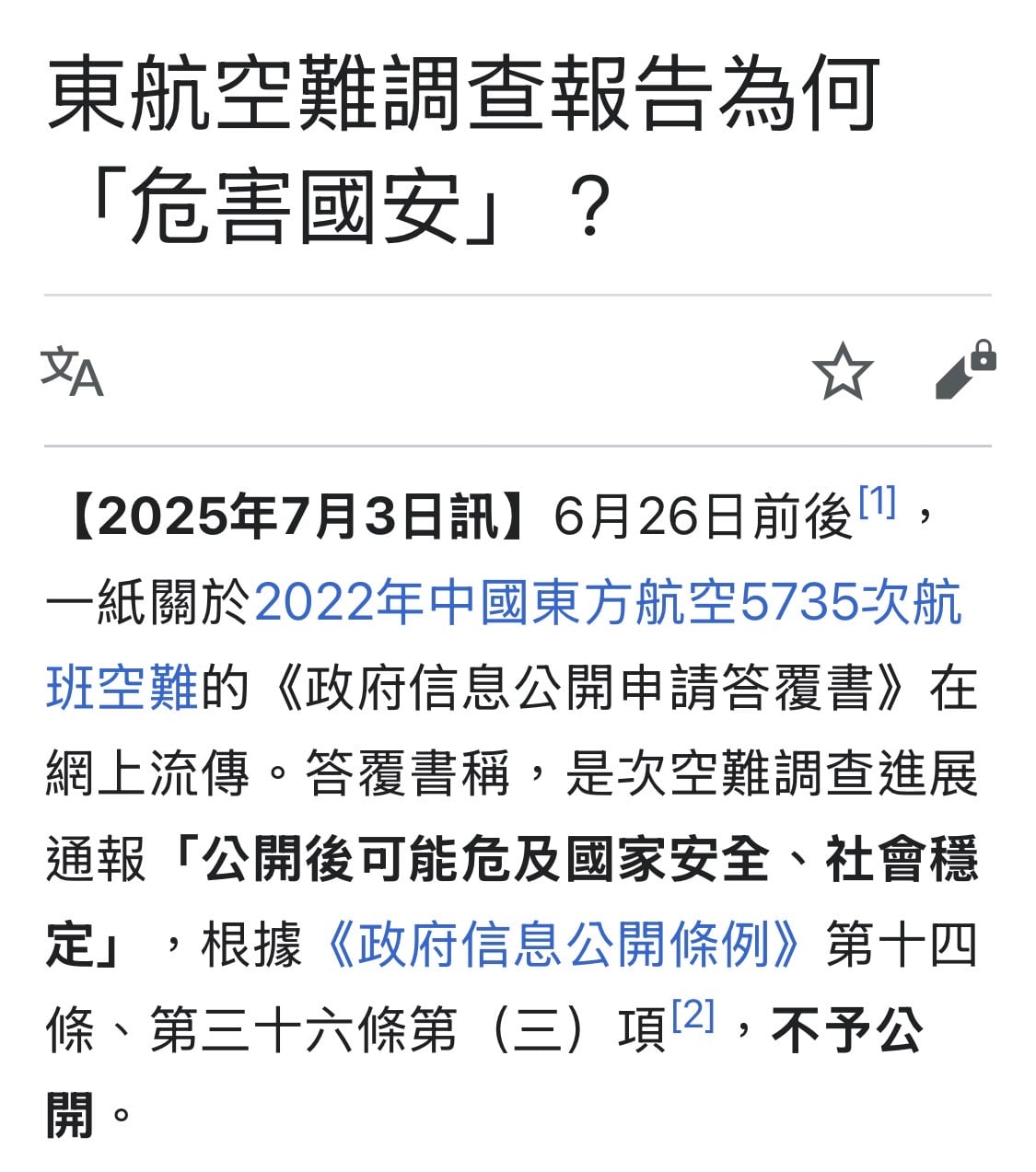Open footnote reference [1]

[877, 502]
